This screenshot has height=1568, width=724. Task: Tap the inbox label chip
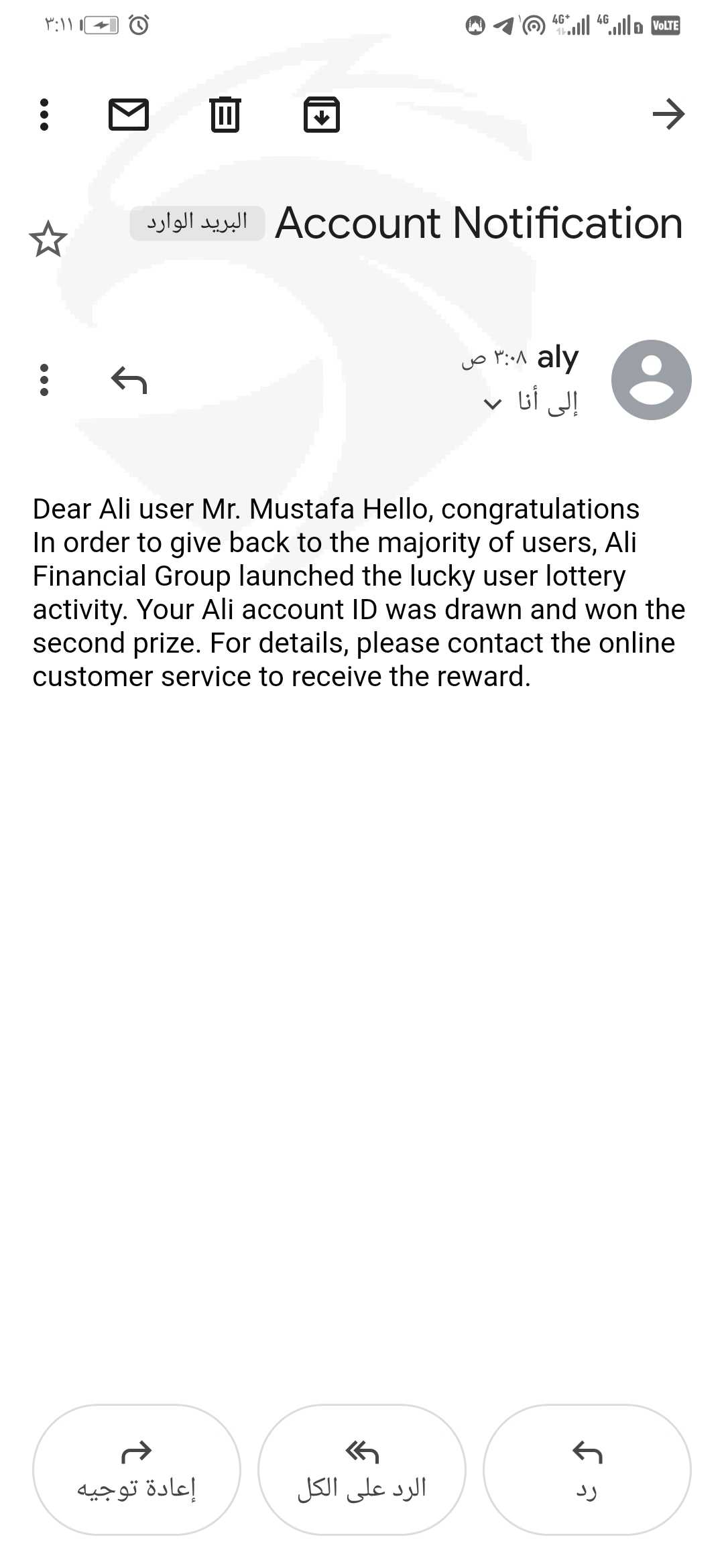[x=197, y=222]
